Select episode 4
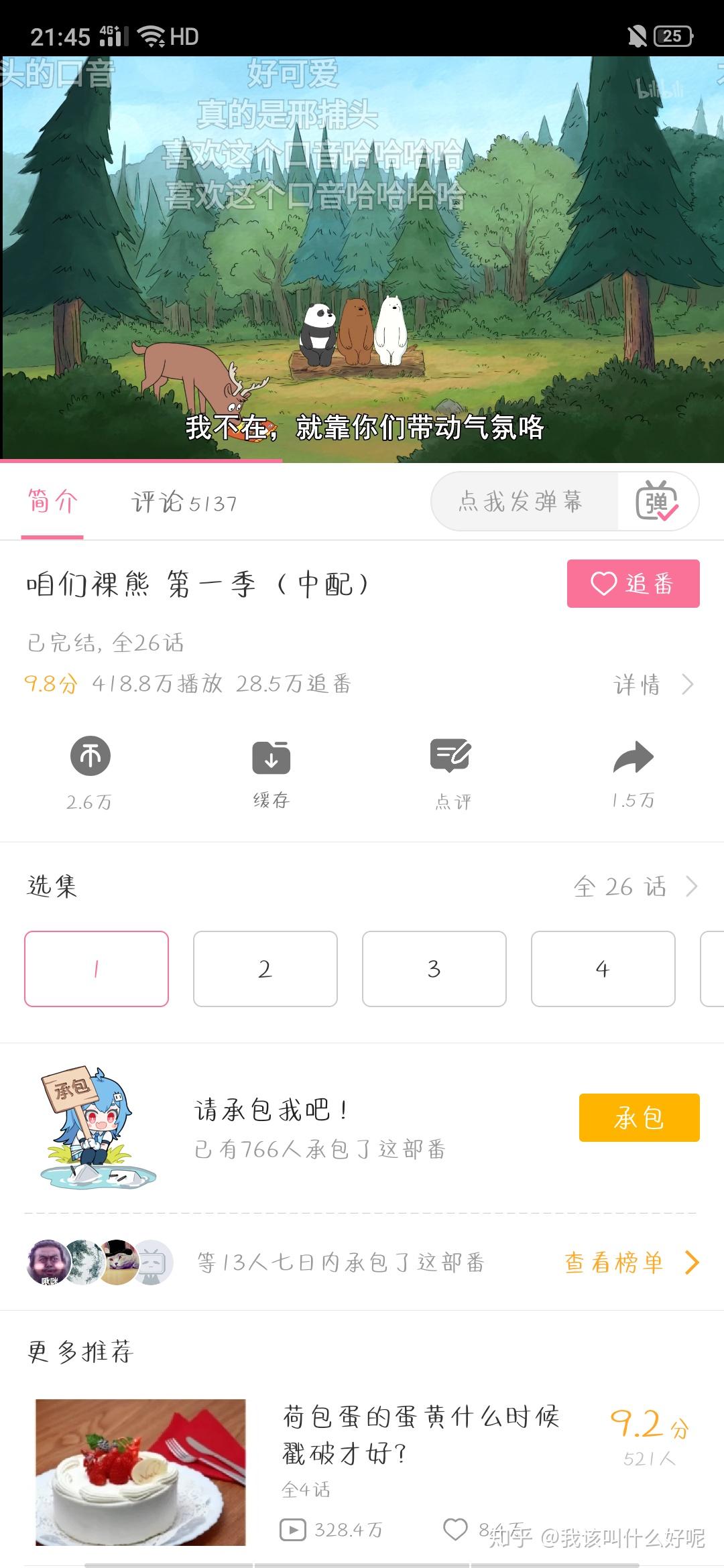This screenshot has width=724, height=1568. (603, 969)
